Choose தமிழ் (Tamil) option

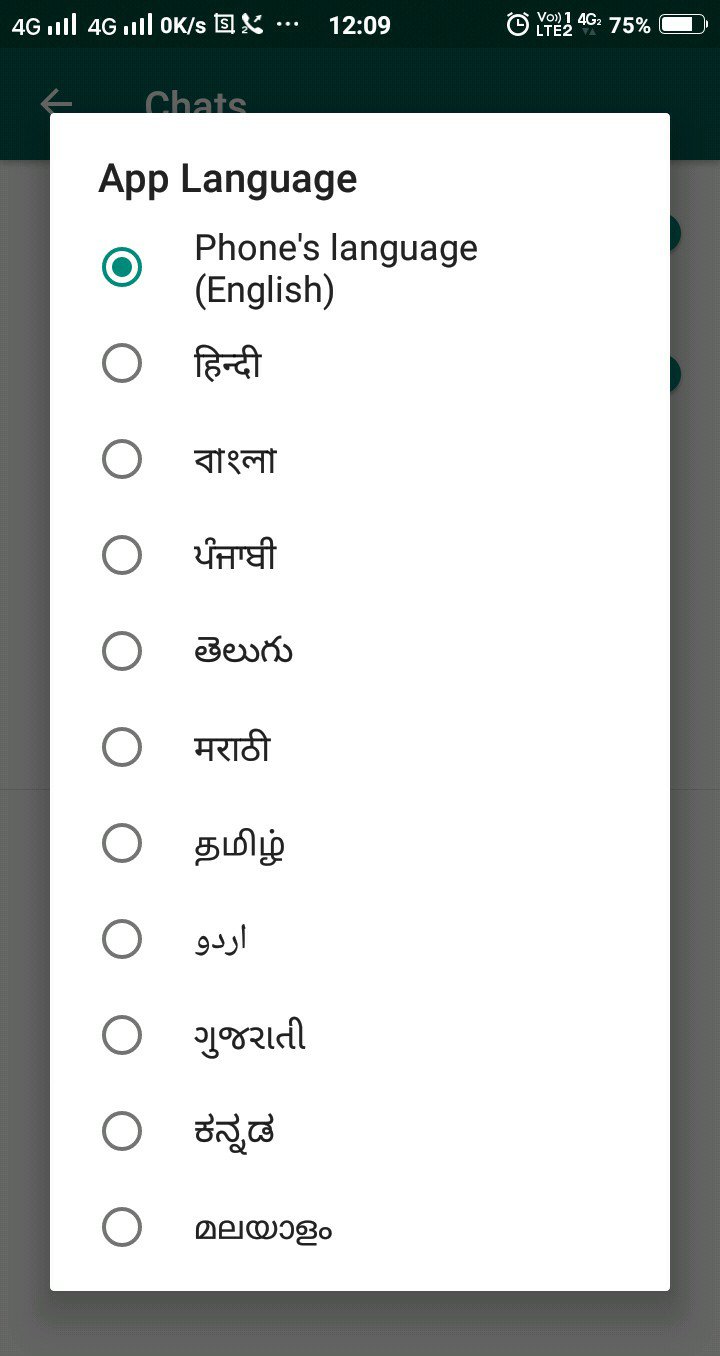pos(122,843)
